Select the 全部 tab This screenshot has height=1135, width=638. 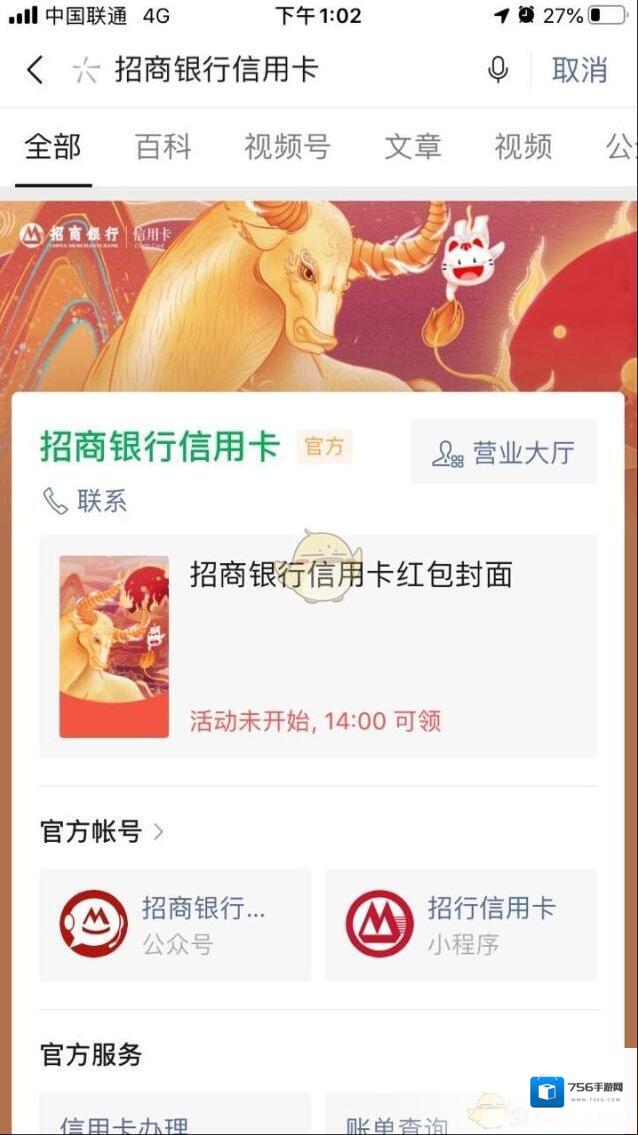coord(53,147)
